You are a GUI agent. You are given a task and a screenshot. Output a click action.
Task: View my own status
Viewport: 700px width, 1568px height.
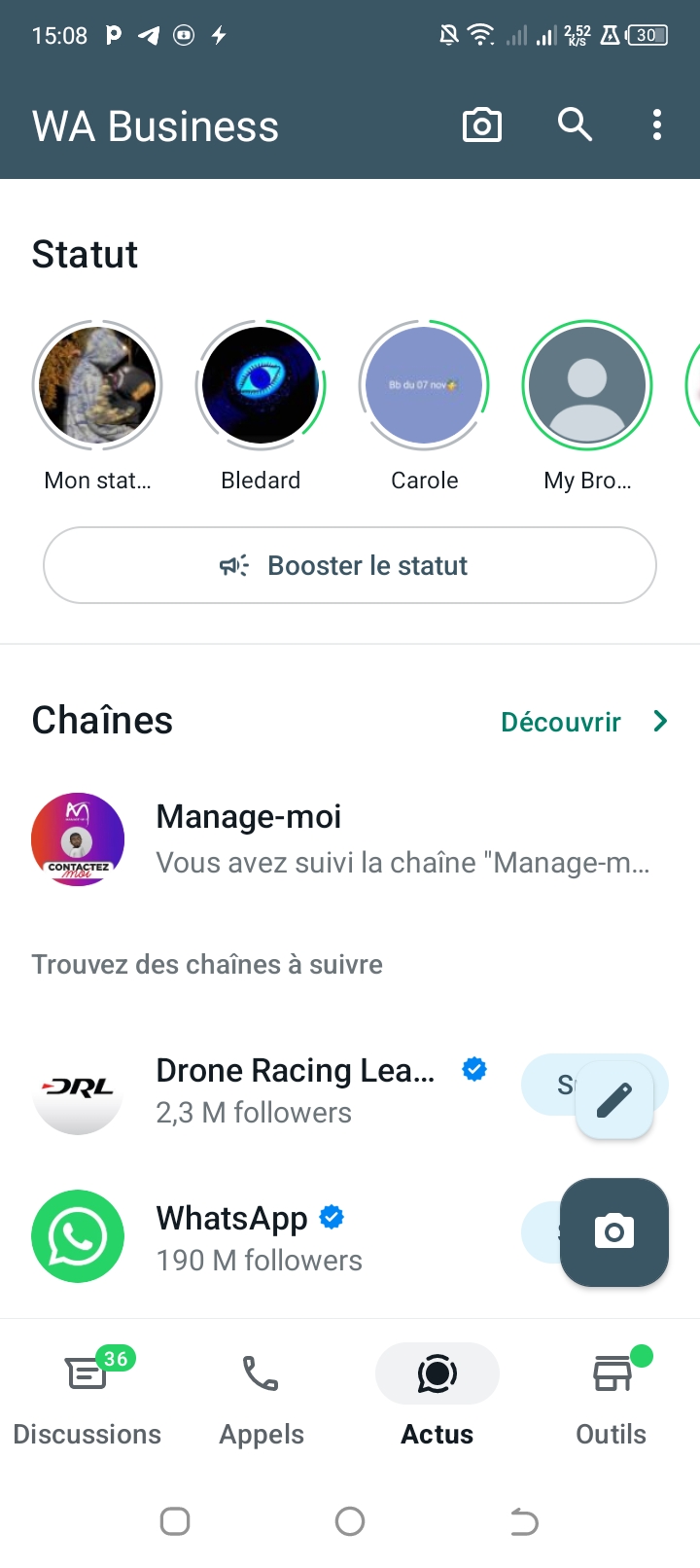tap(97, 386)
